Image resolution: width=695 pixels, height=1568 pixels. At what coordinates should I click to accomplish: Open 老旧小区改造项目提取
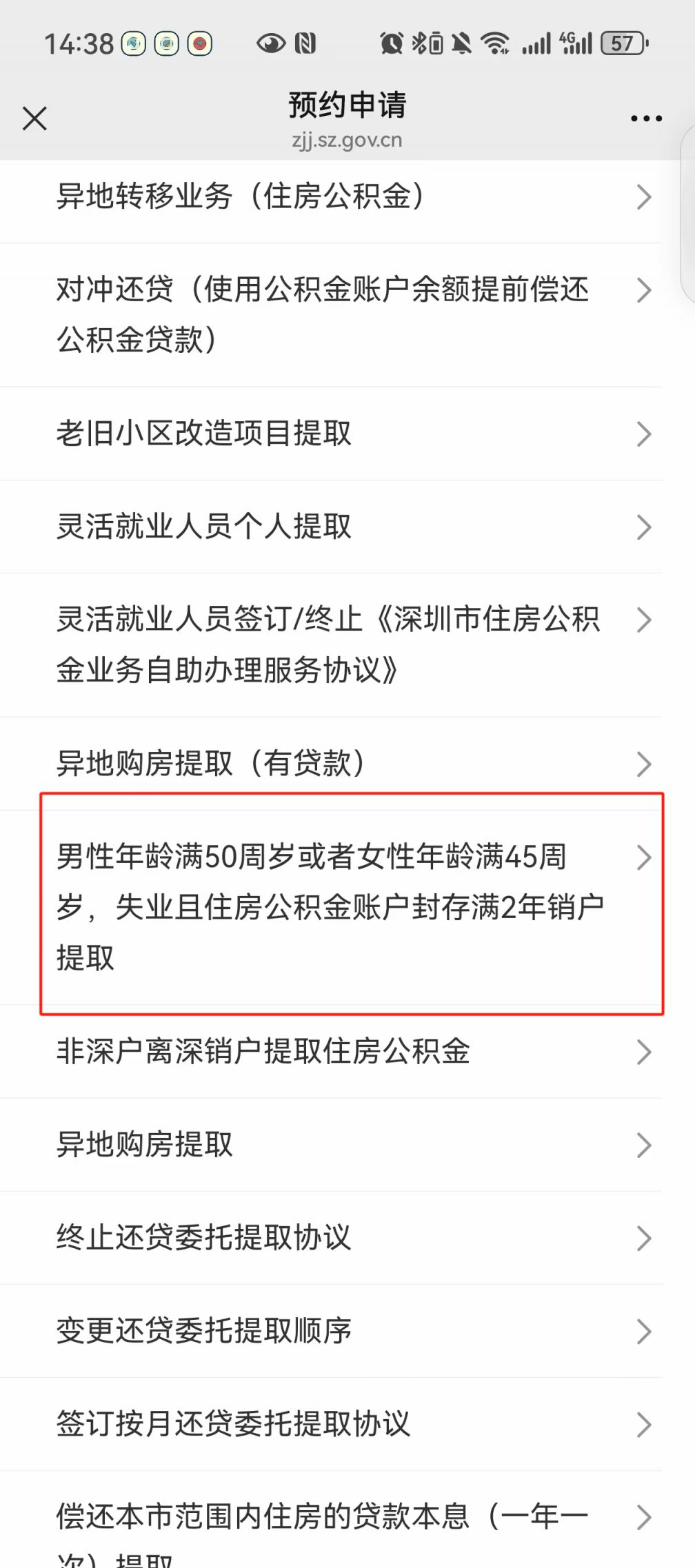tap(331, 434)
